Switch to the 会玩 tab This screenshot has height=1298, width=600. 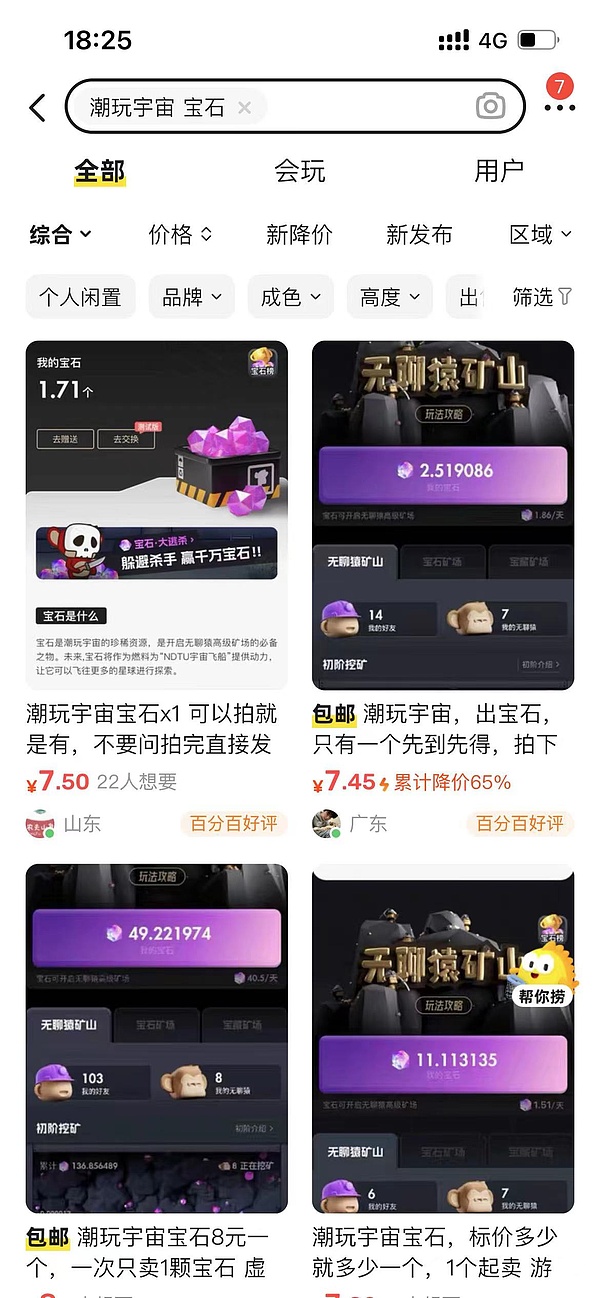(300, 171)
